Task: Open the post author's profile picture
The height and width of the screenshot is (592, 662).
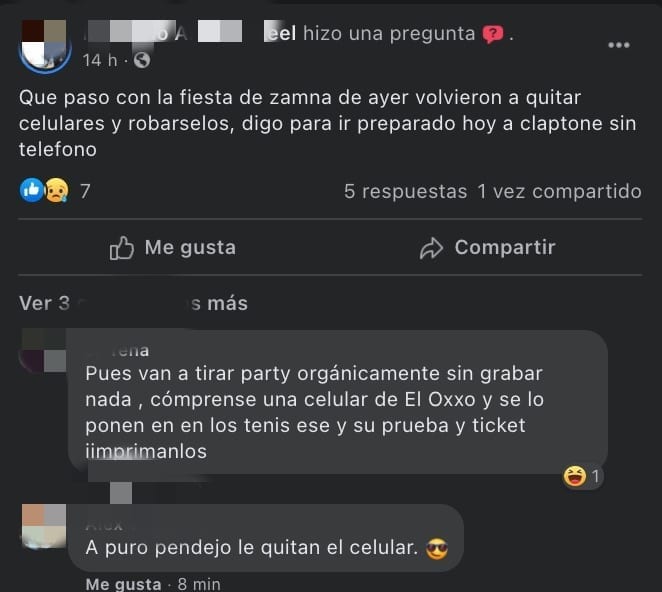Action: coord(43,44)
